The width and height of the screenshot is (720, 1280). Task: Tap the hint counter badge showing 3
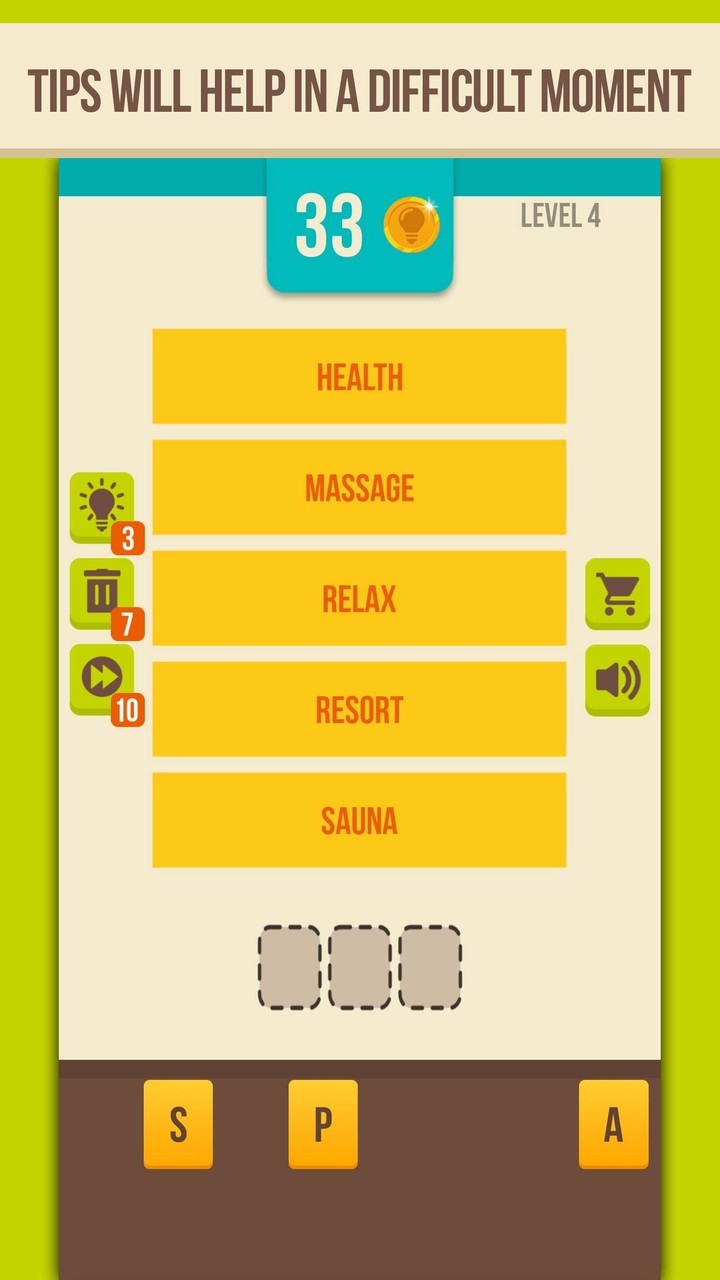127,538
